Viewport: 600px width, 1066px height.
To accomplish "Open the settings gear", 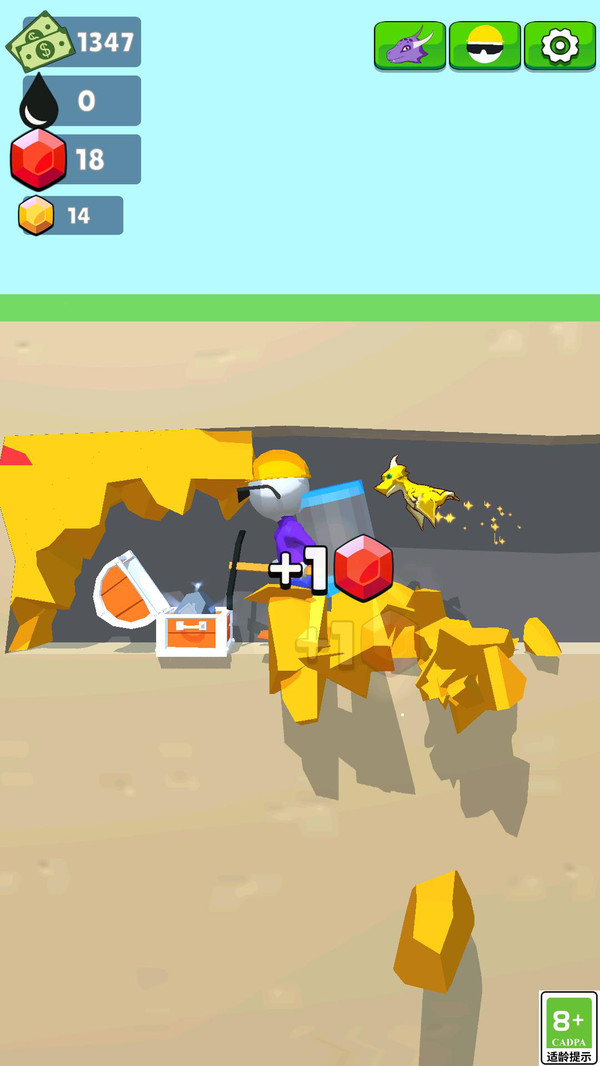I will point(559,45).
